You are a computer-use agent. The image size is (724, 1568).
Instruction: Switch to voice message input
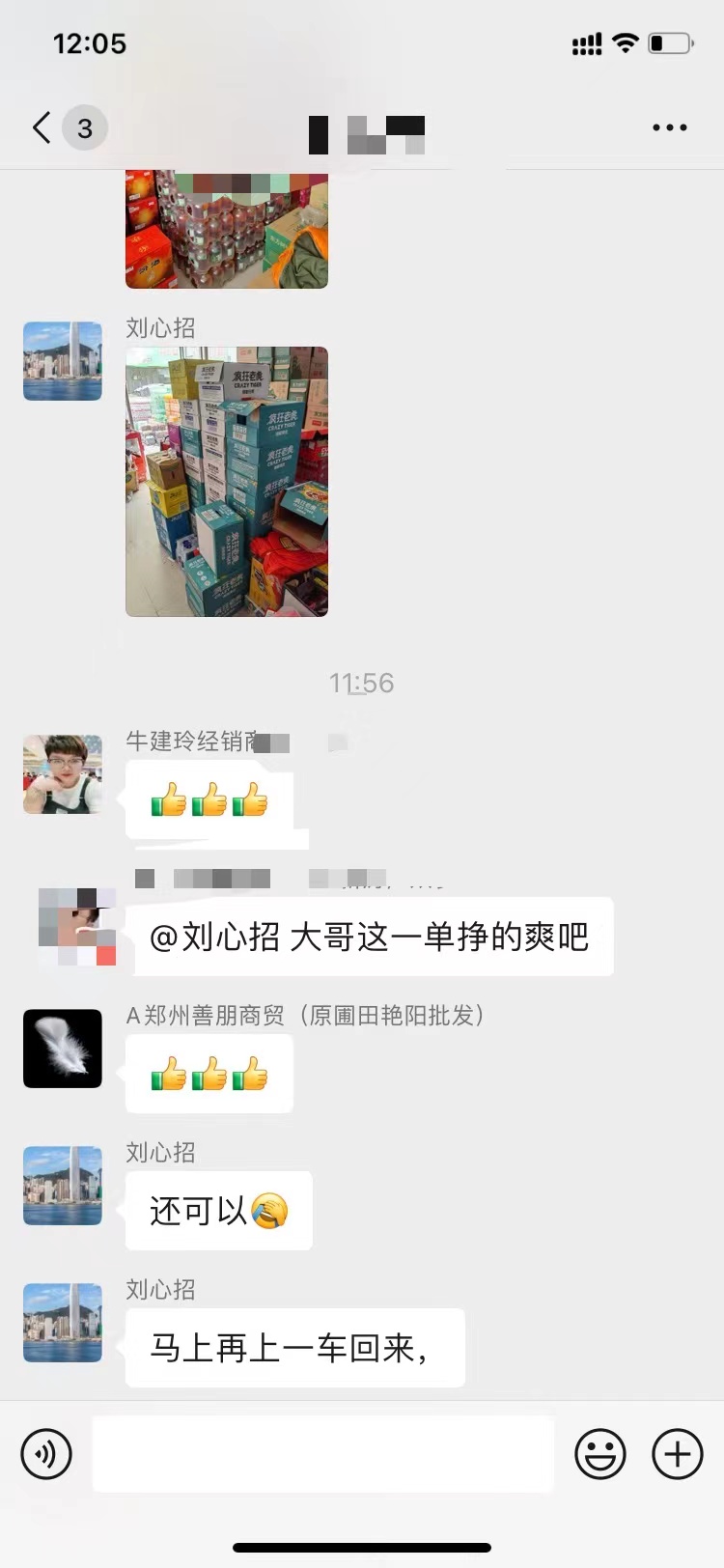click(x=46, y=1453)
